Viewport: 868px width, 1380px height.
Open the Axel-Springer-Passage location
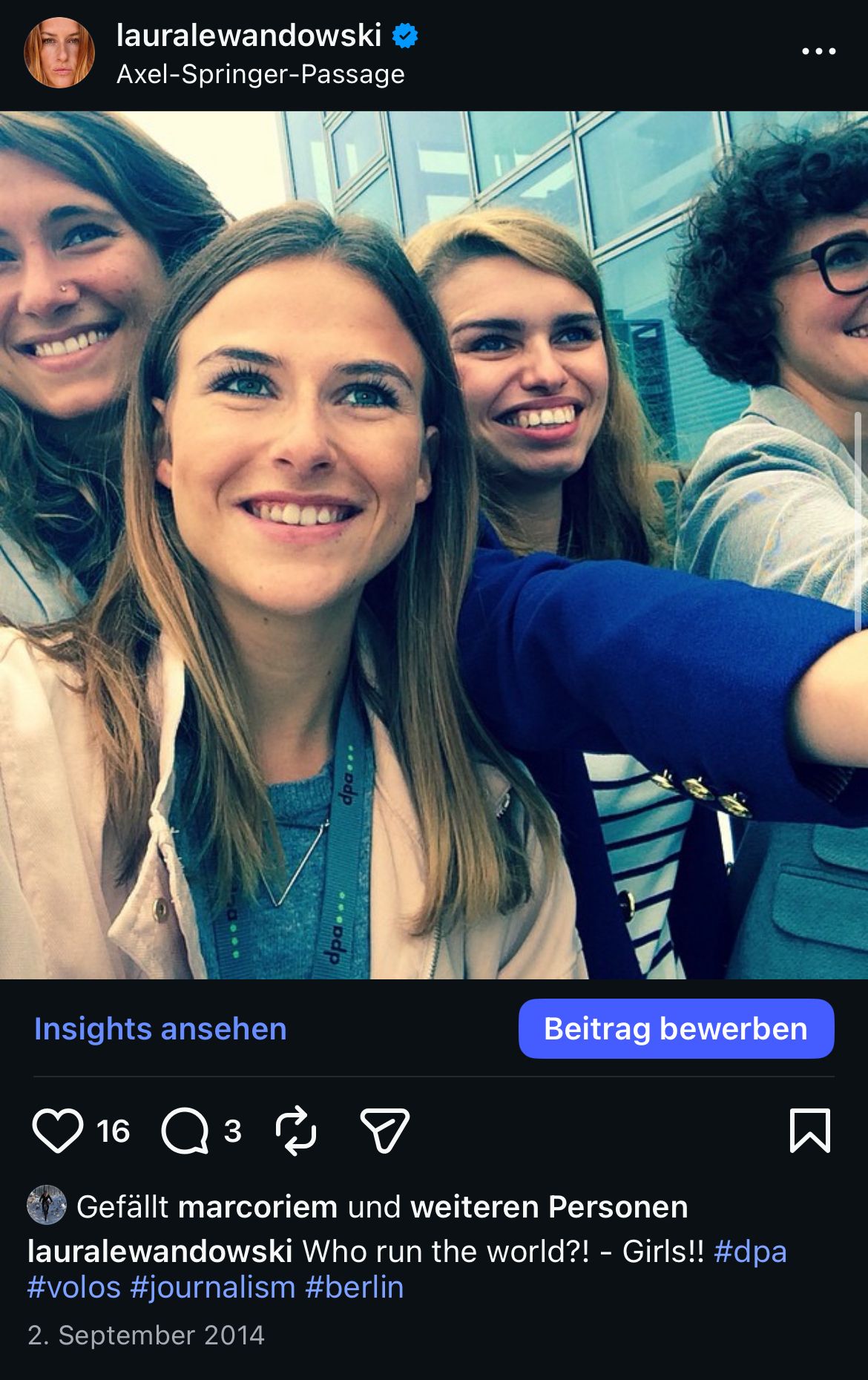coord(260,74)
